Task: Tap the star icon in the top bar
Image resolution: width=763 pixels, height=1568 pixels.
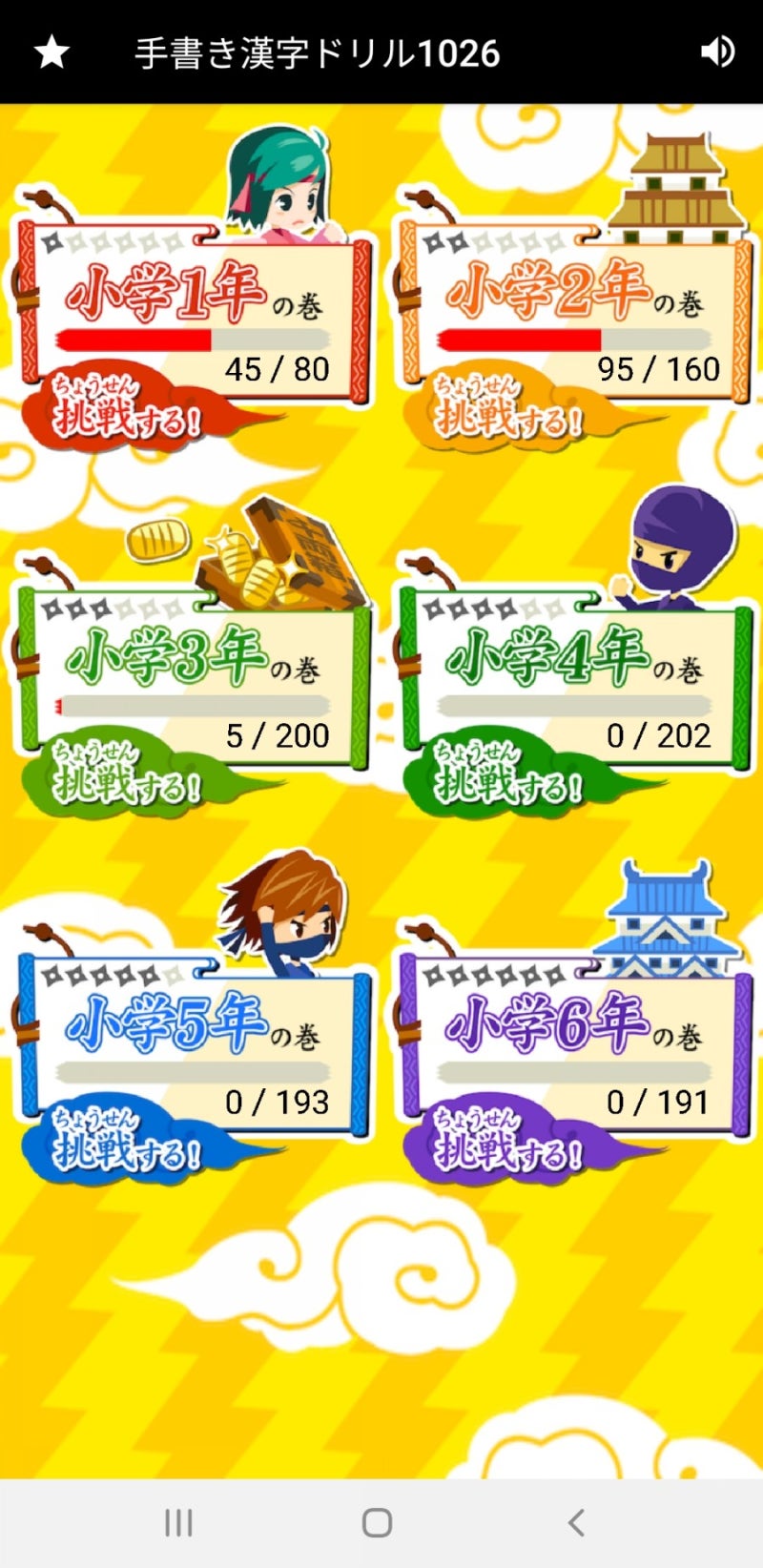Action: point(52,52)
